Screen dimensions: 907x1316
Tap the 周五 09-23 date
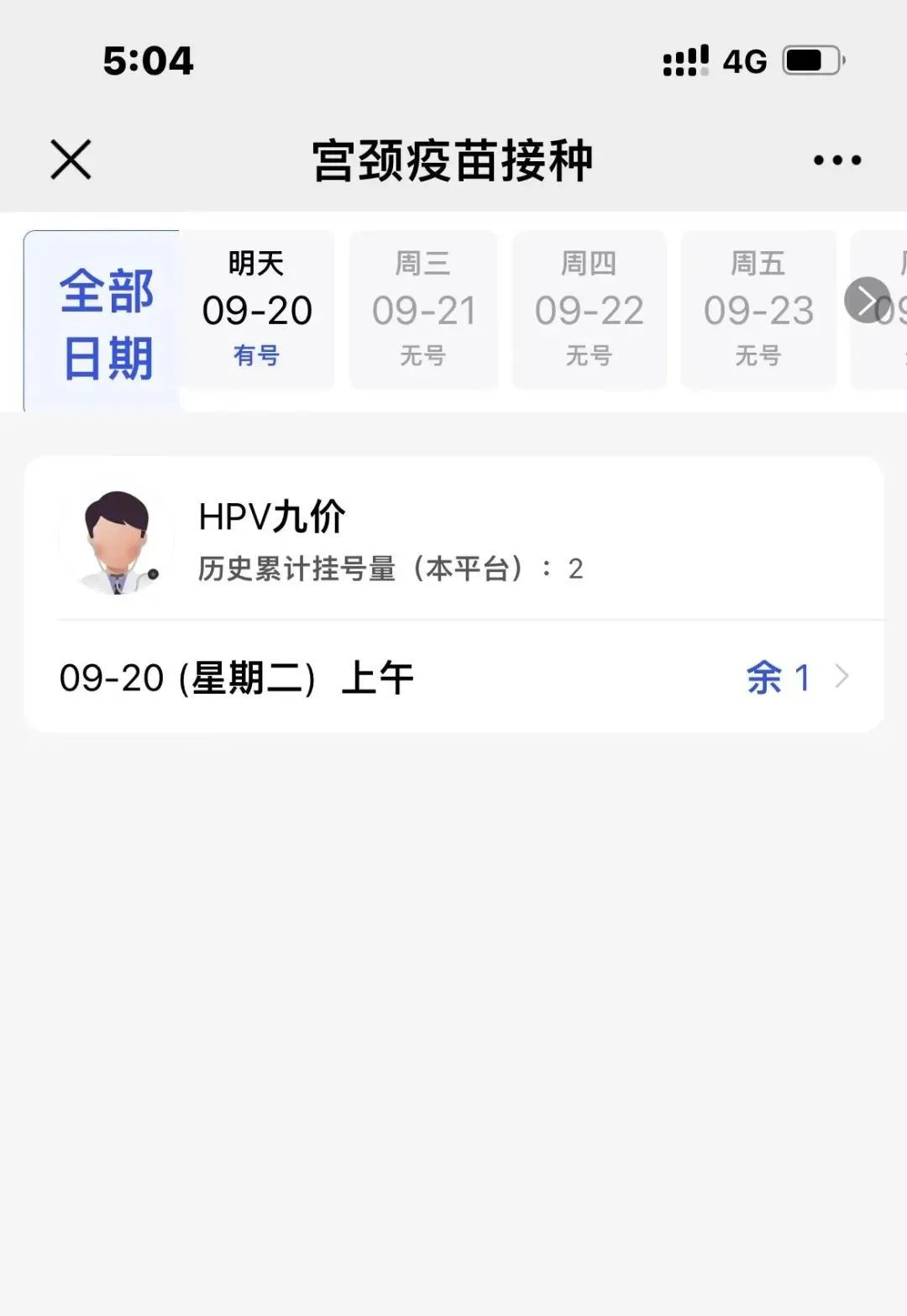[x=758, y=310]
